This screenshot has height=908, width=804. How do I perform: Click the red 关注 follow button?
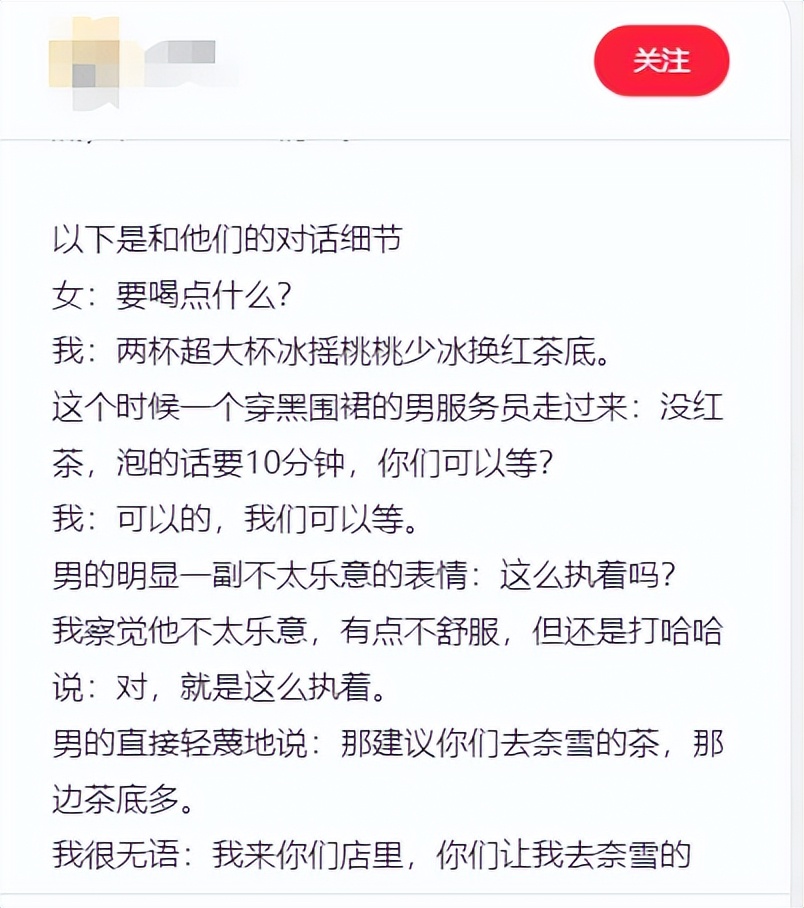(661, 61)
